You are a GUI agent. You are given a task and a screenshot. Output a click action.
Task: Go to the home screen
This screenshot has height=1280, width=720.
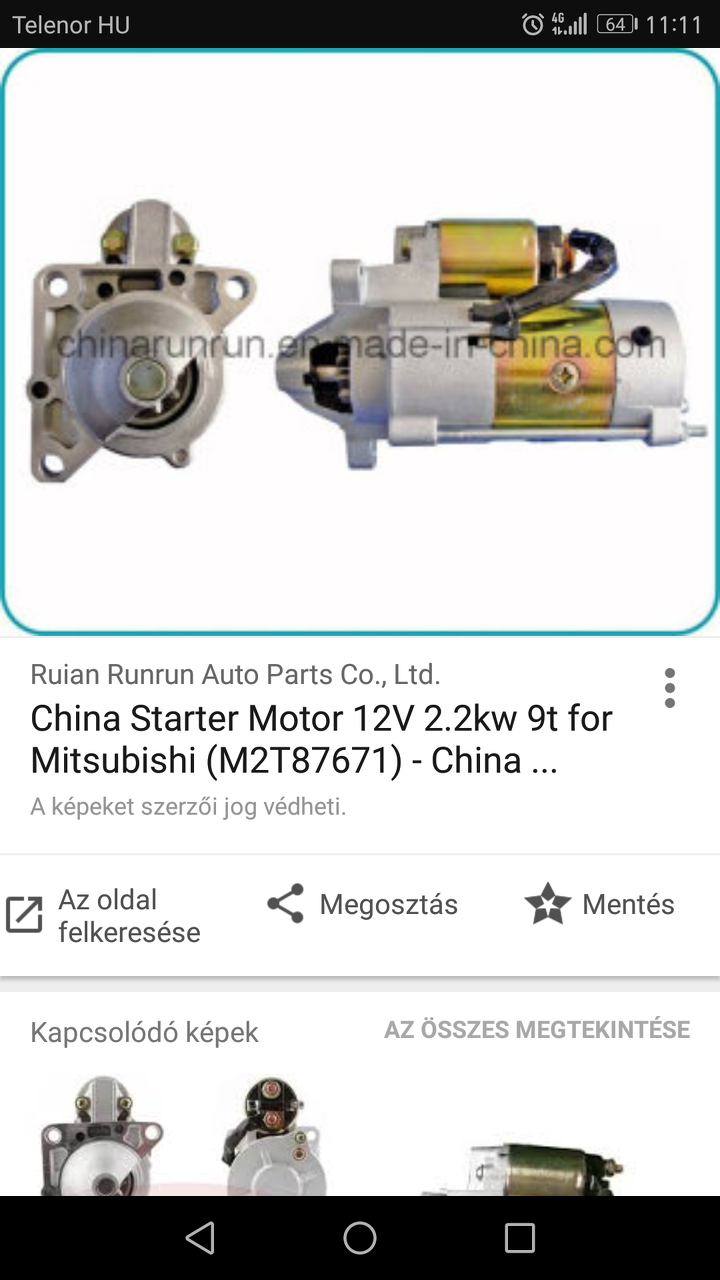(x=360, y=1238)
